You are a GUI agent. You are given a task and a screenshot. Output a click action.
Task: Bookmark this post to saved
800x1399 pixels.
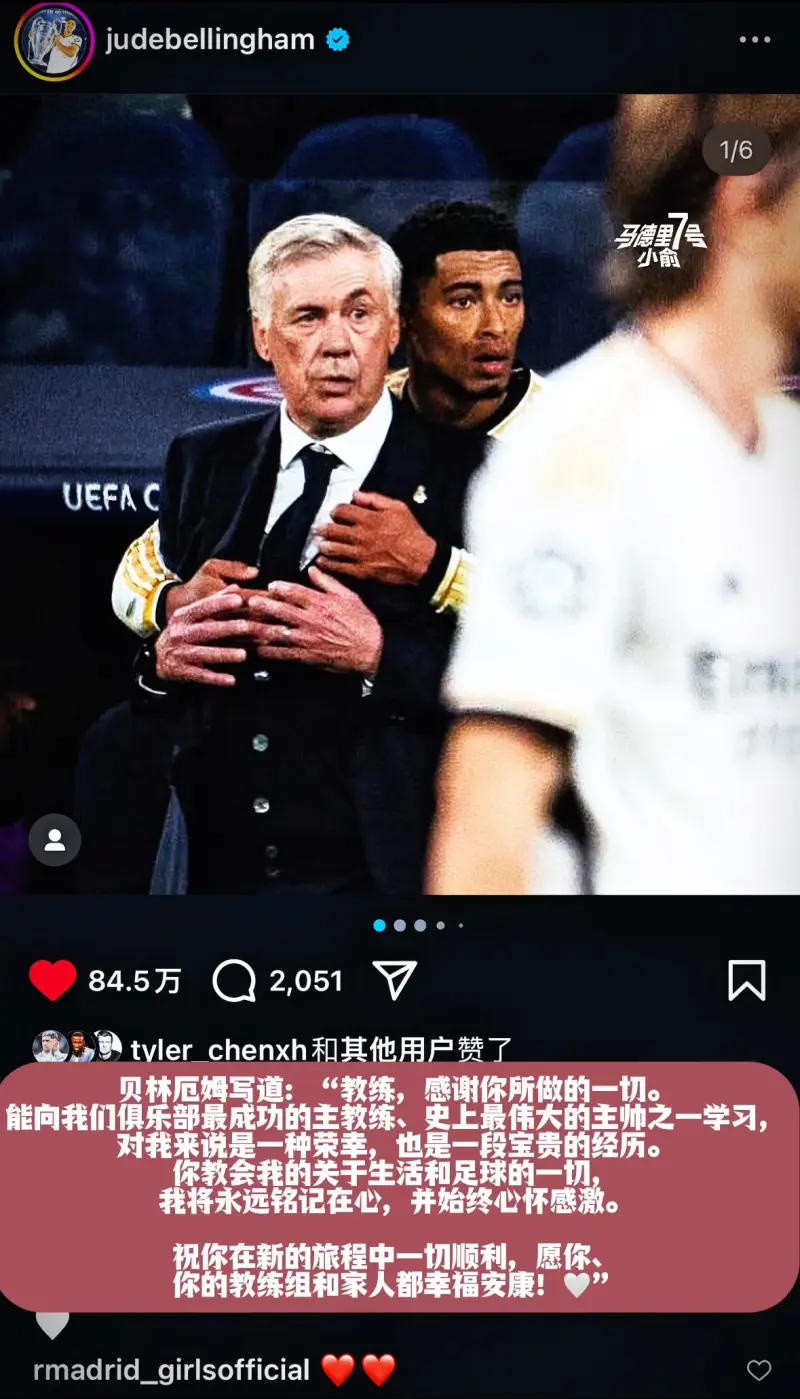tap(746, 980)
